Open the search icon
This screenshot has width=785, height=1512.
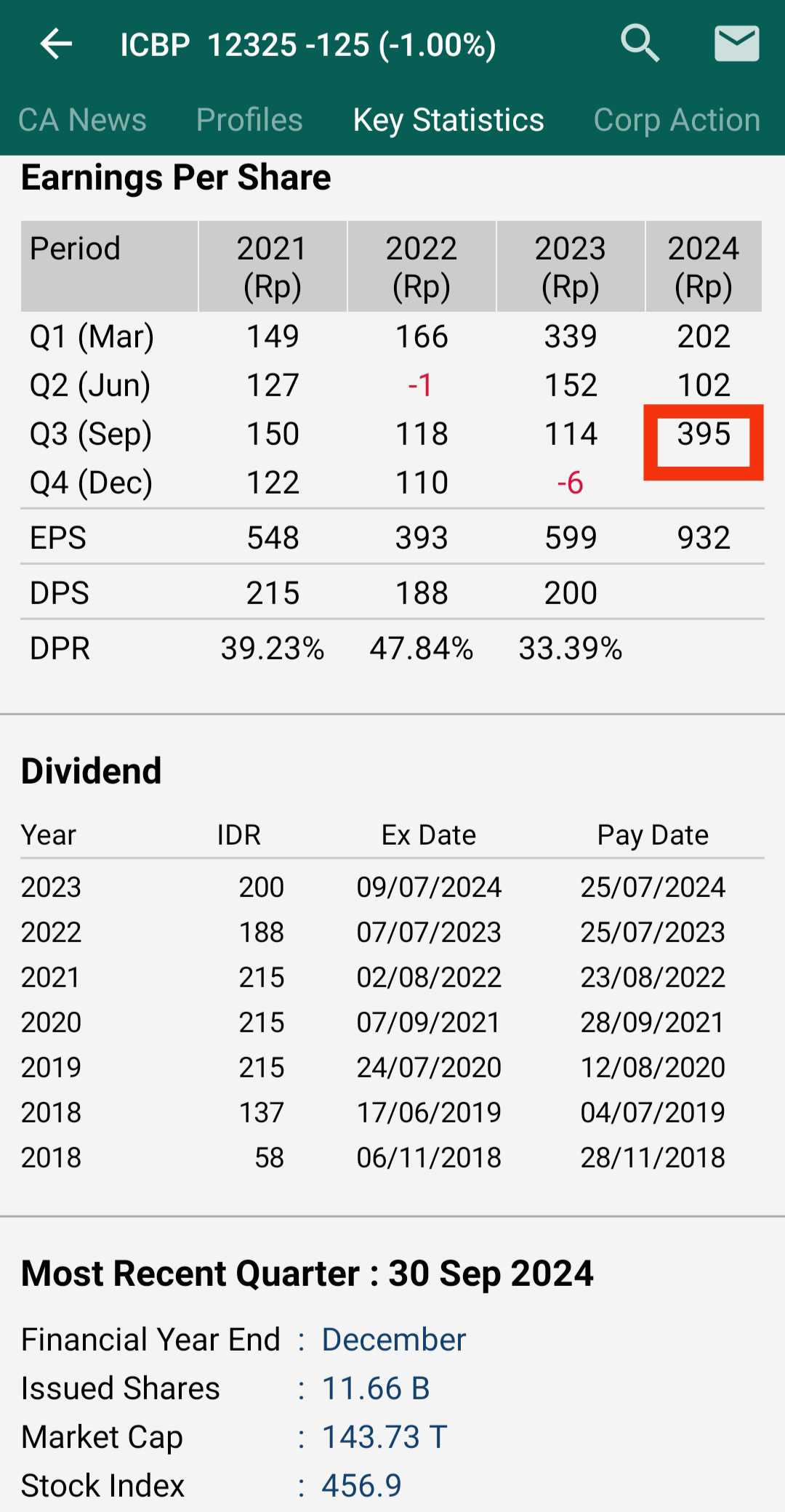640,44
